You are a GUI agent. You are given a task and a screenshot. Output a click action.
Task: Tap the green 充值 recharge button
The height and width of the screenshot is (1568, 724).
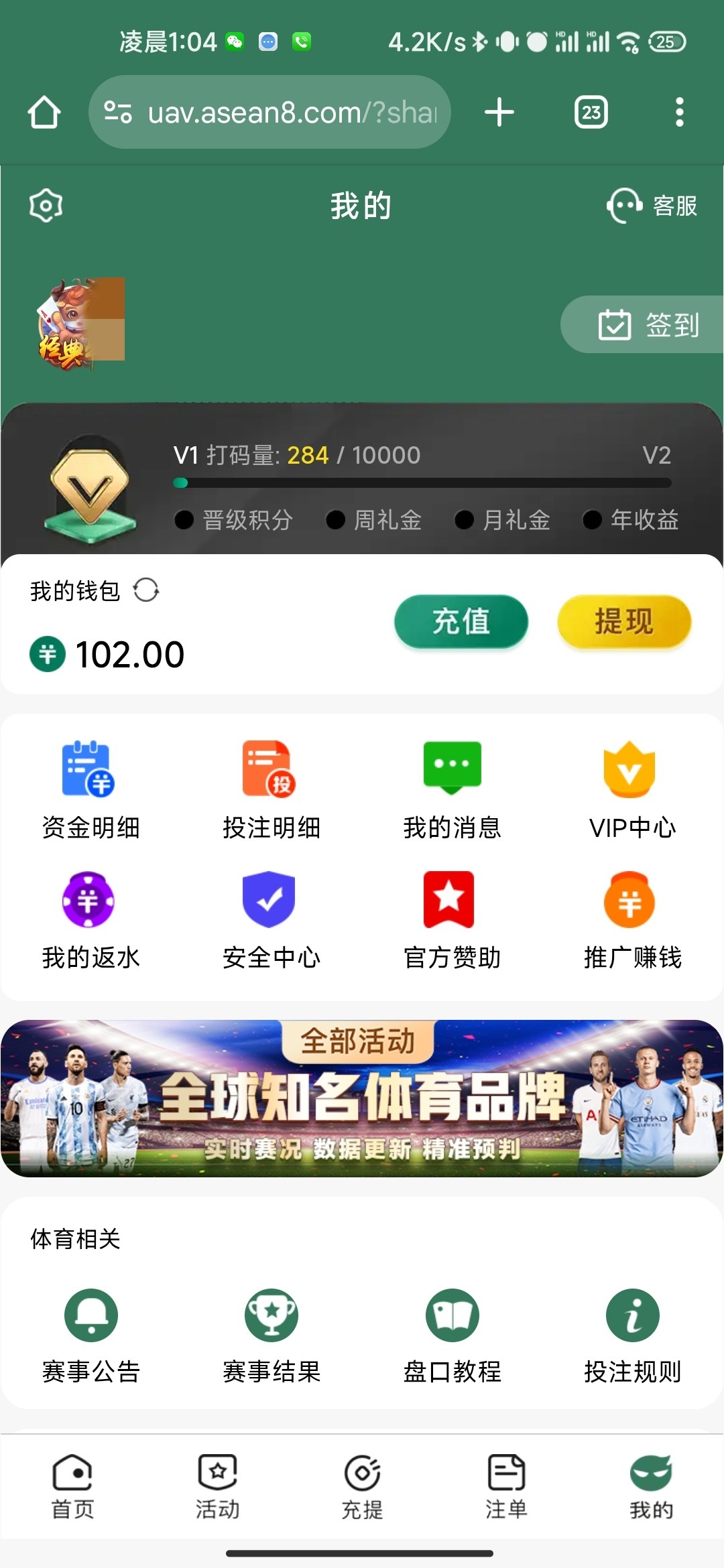[461, 621]
